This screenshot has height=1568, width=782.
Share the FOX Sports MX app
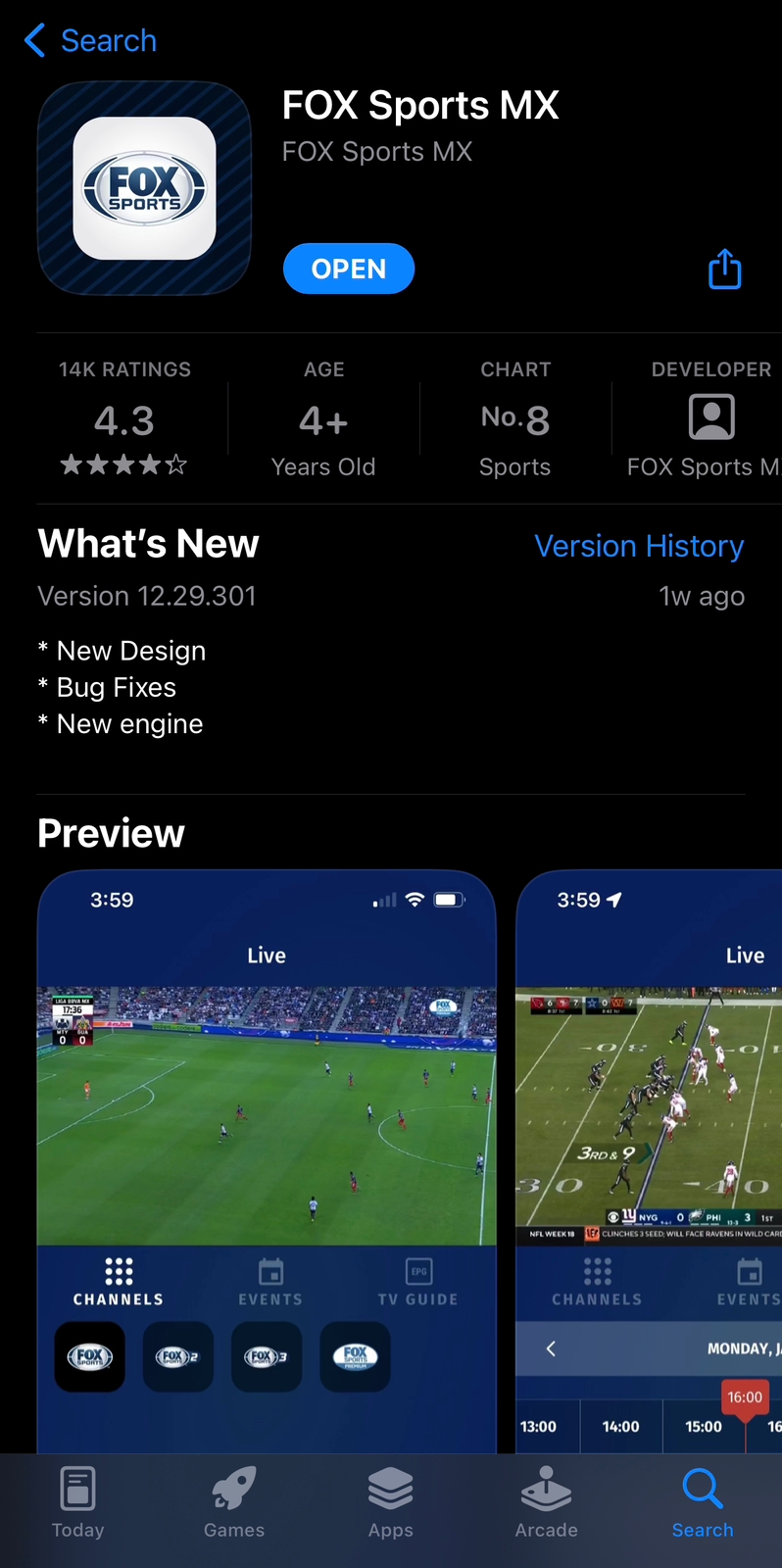coord(724,269)
